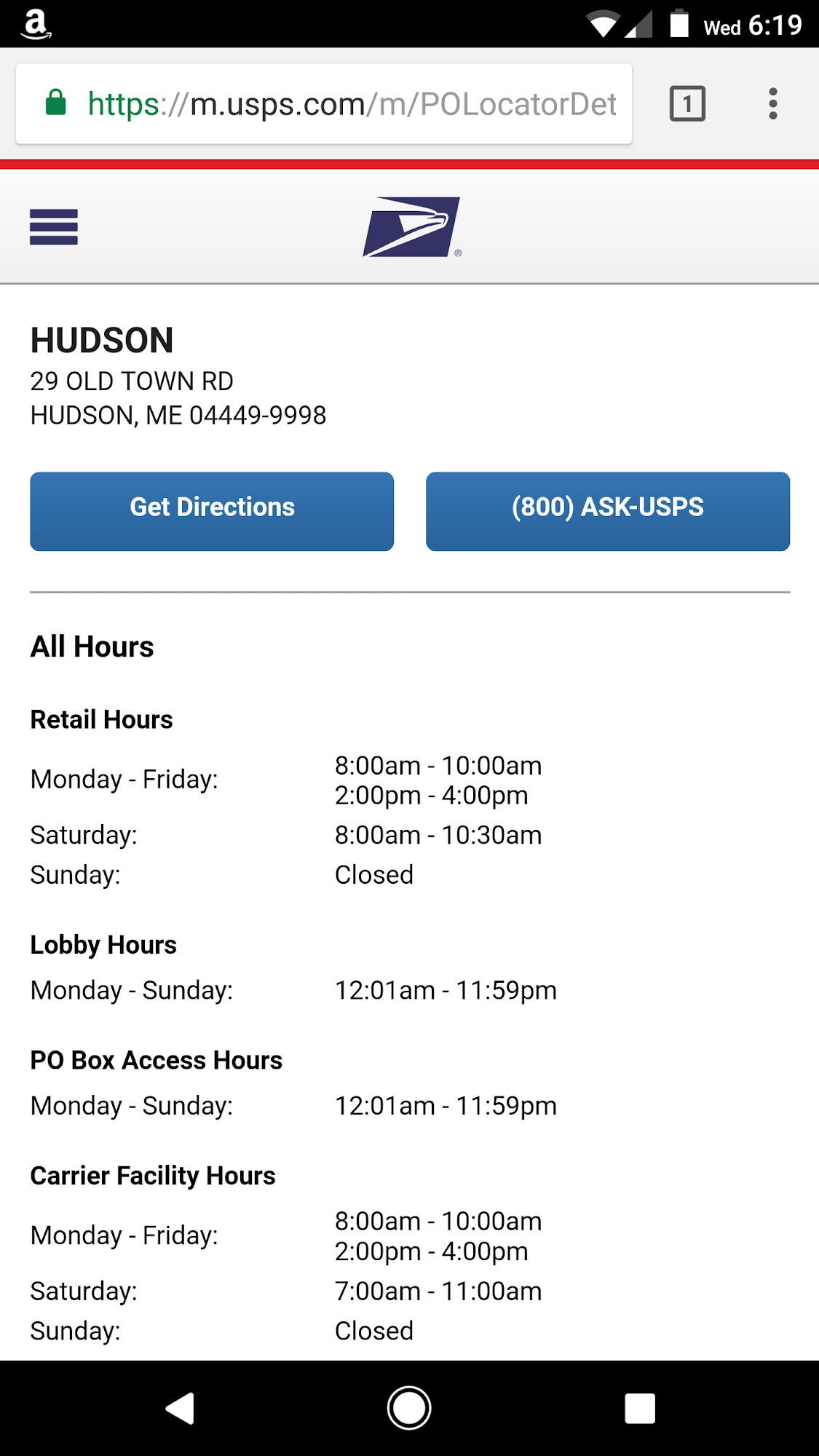Tap the URL address bar

[x=349, y=104]
